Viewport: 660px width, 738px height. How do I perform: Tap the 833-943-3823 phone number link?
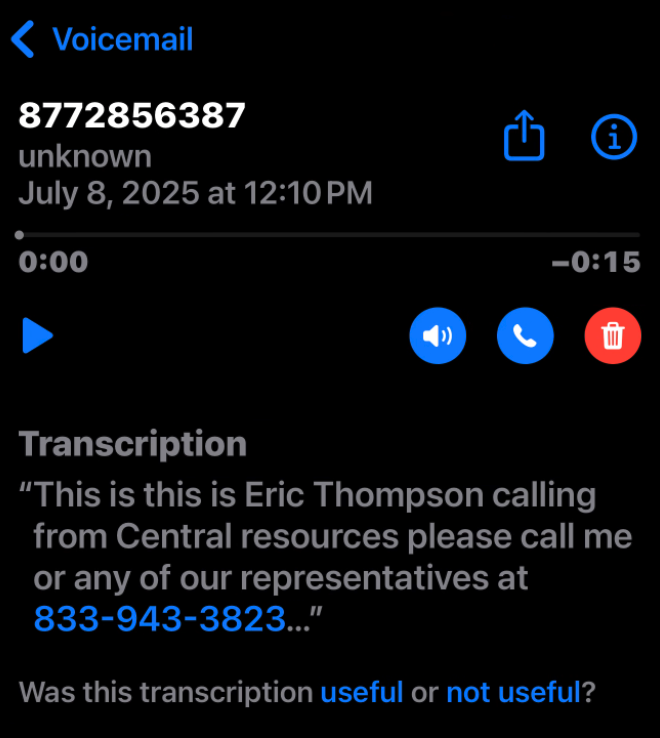(x=160, y=620)
